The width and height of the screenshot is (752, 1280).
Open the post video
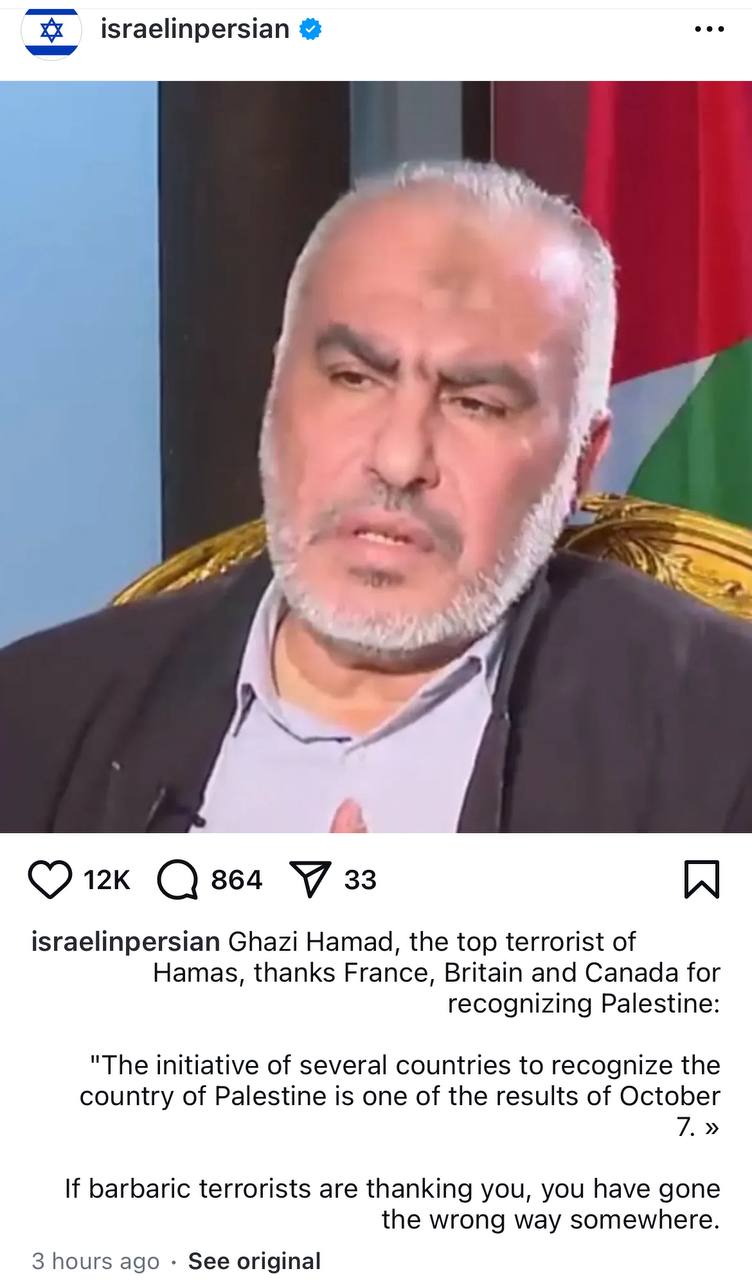pos(376,456)
